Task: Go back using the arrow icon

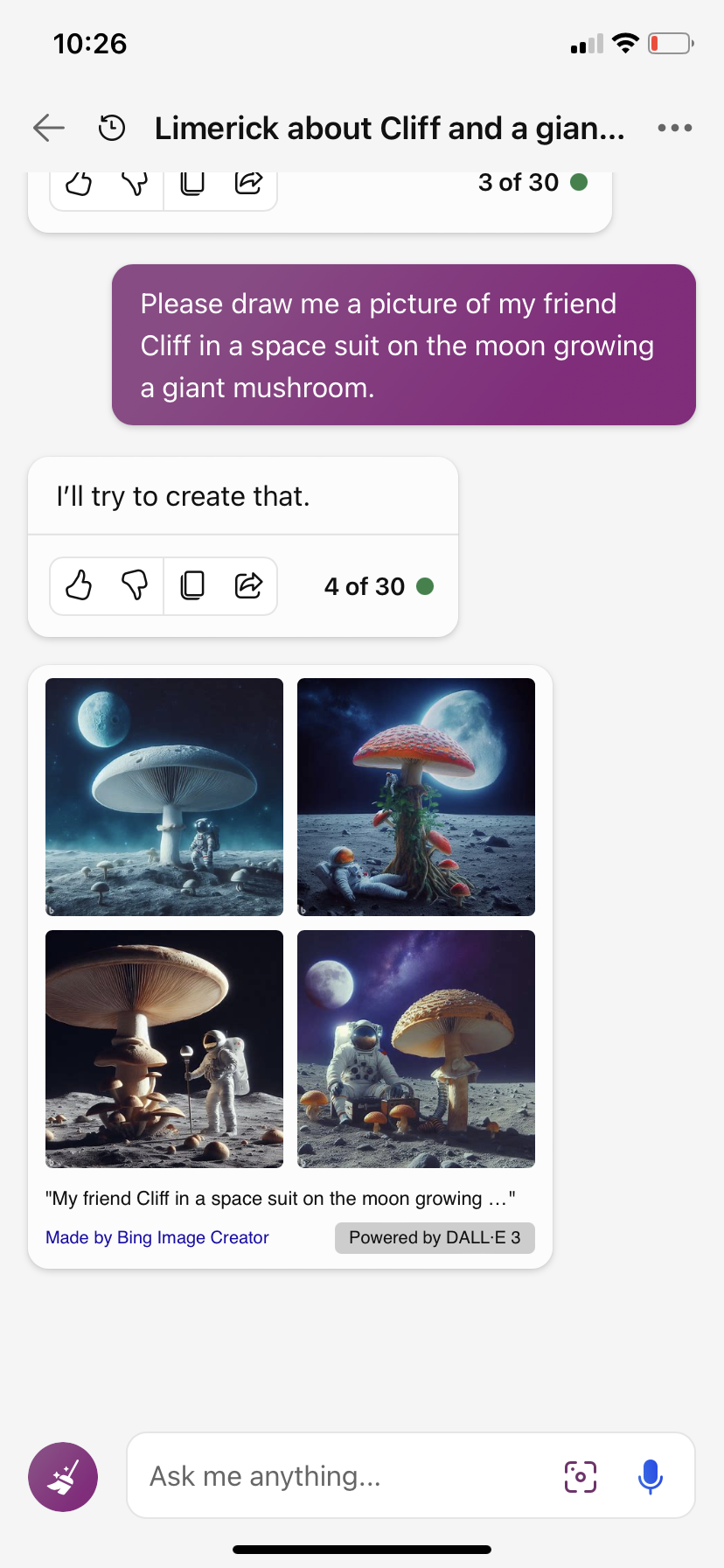Action: coord(49,128)
